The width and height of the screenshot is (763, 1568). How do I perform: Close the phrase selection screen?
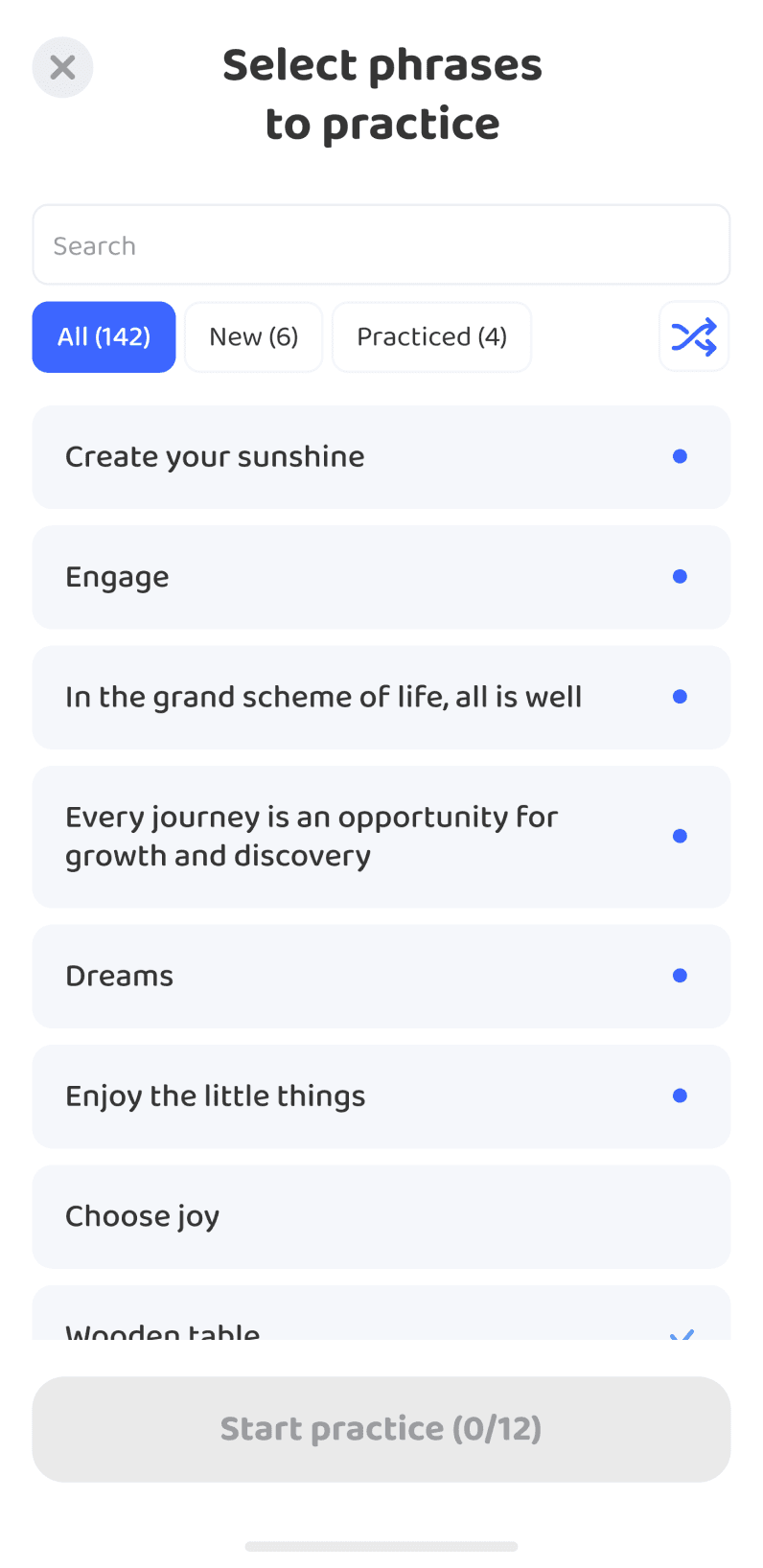click(x=62, y=67)
